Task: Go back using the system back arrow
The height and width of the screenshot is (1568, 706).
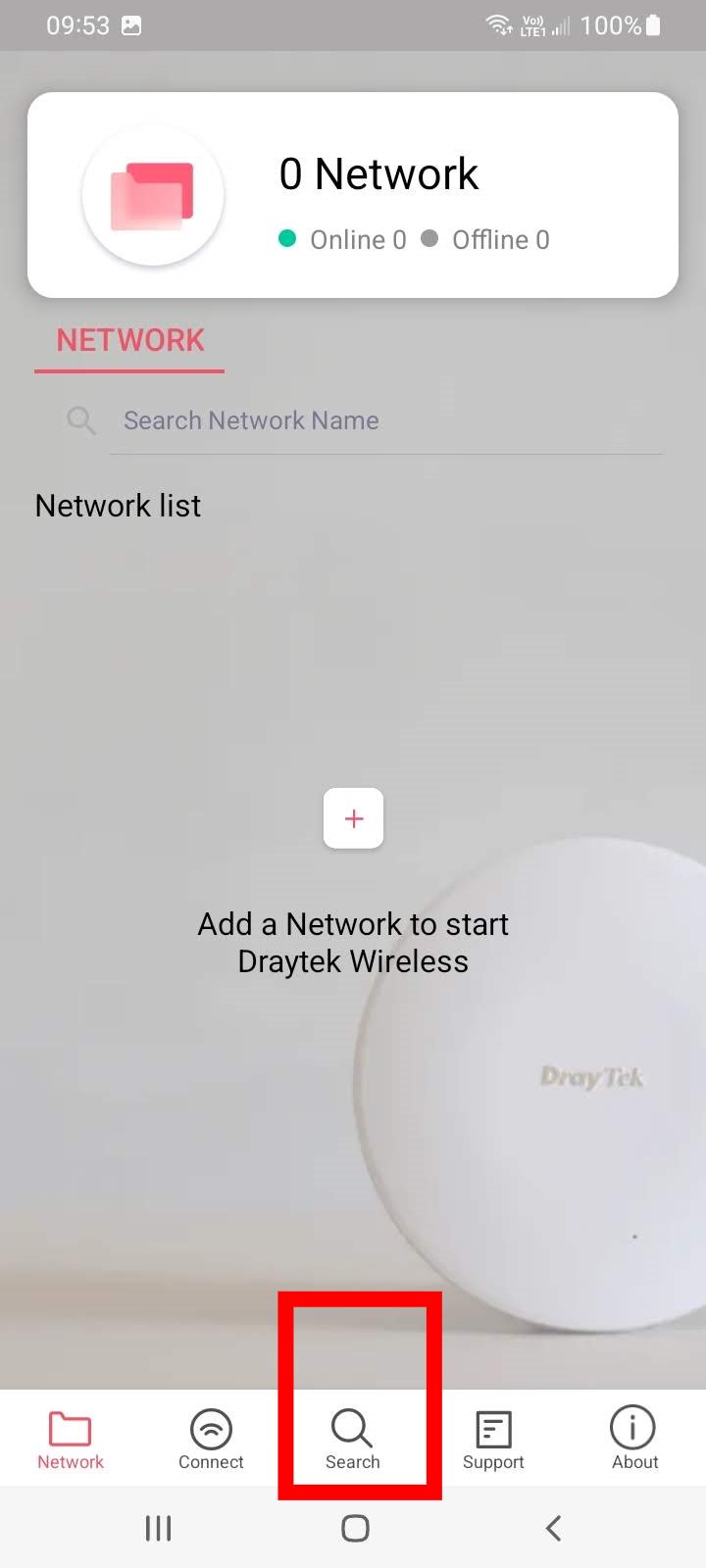Action: tap(553, 1528)
